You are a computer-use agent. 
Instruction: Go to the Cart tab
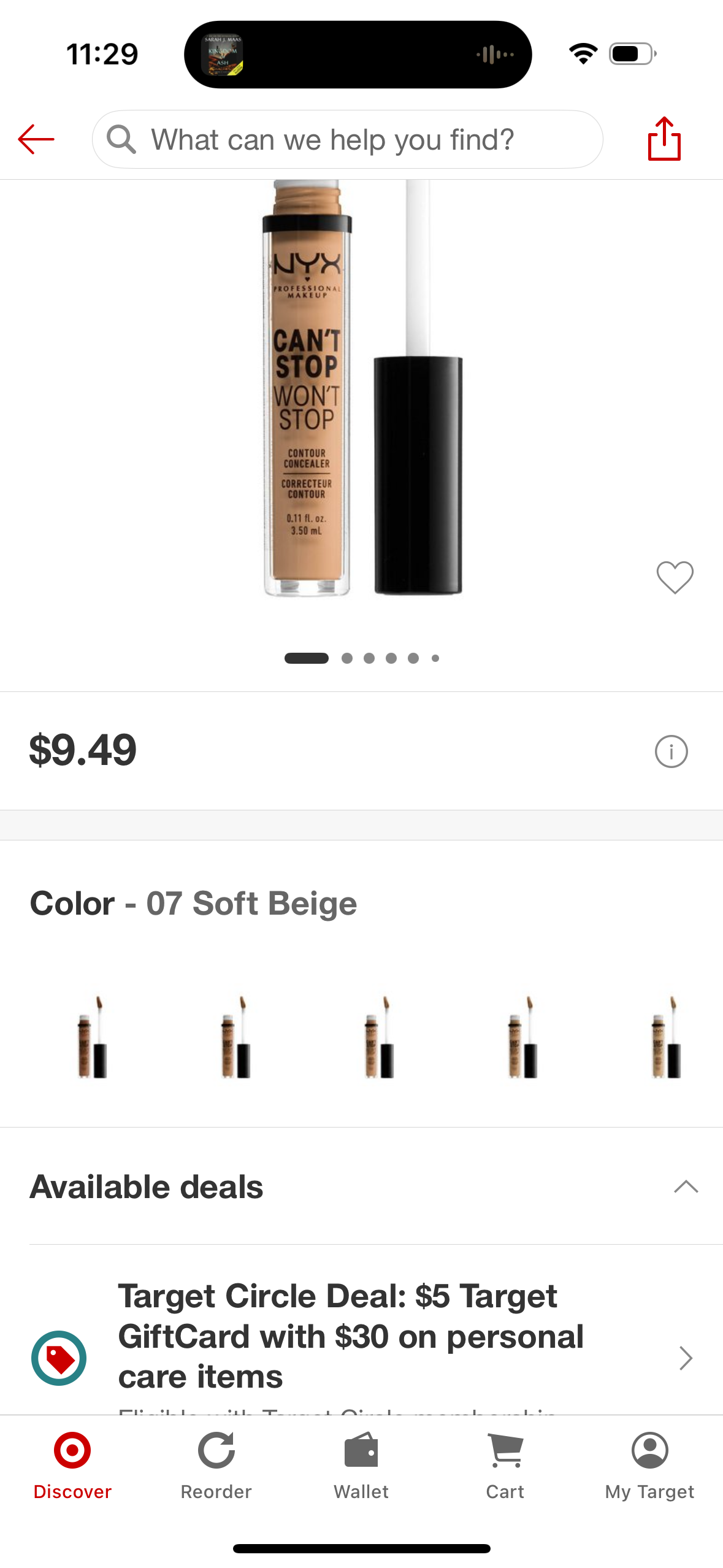505,1465
